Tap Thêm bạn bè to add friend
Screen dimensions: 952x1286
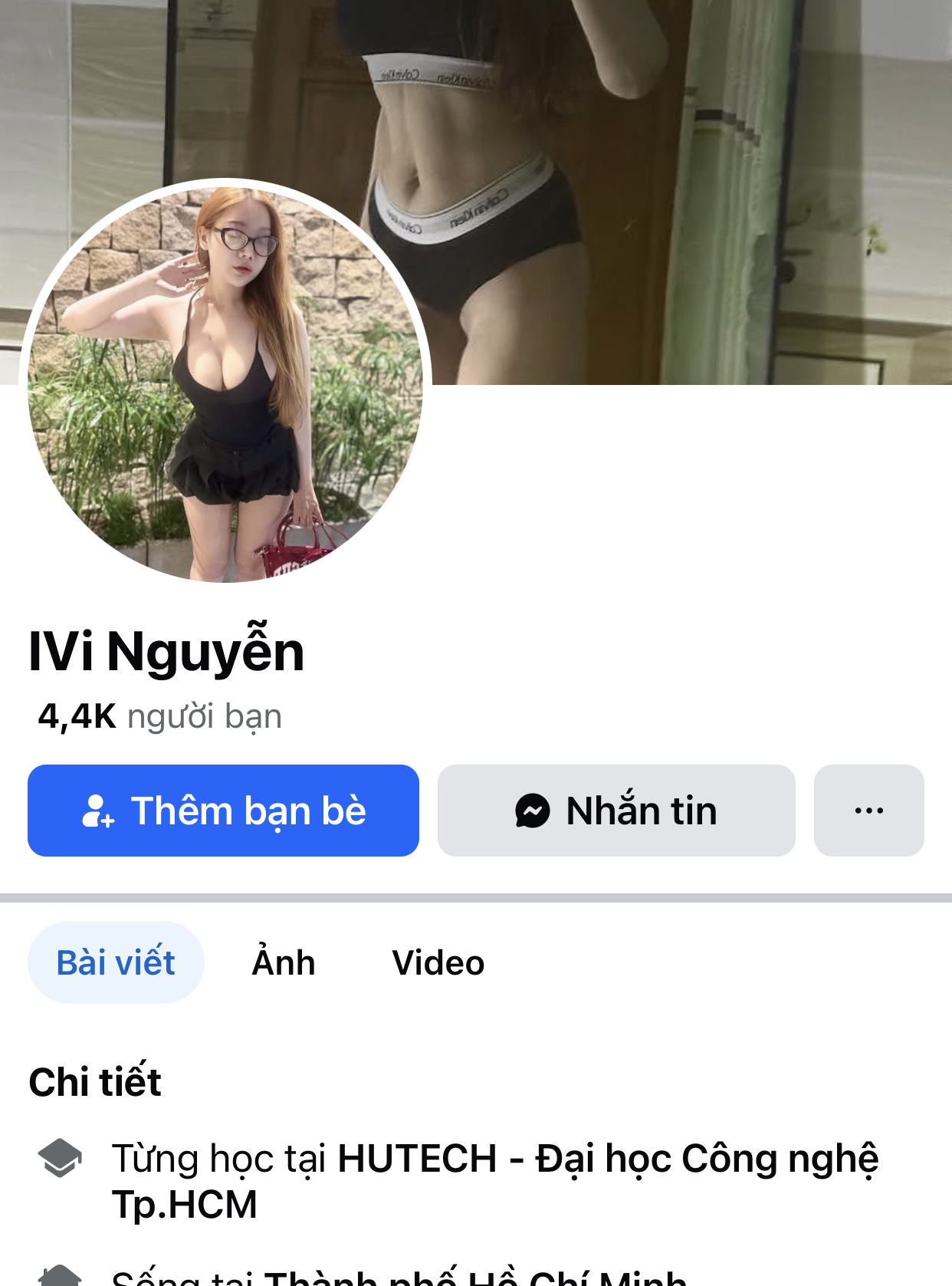click(223, 811)
